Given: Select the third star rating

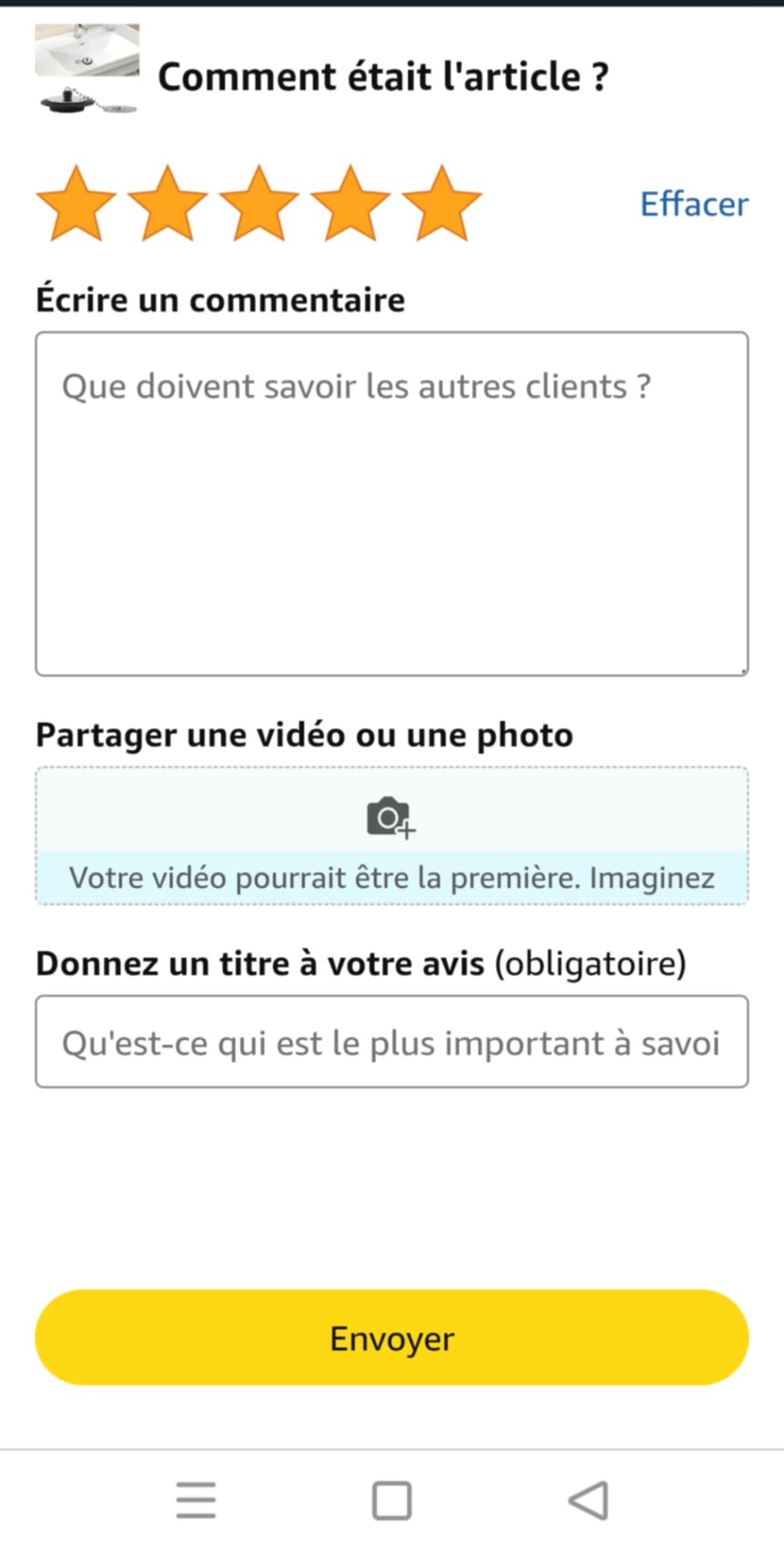Looking at the screenshot, I should (x=259, y=205).
